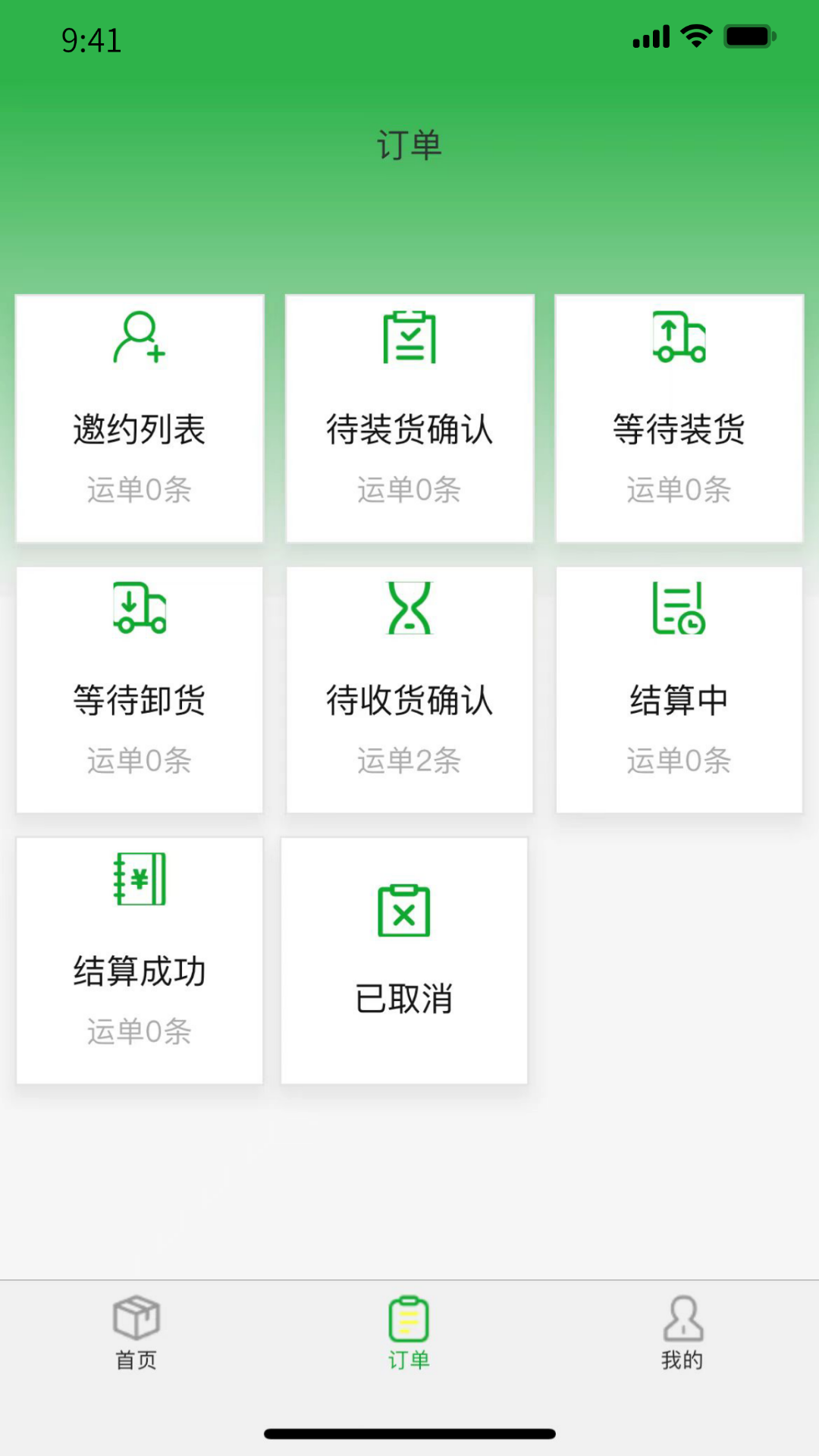Image resolution: width=819 pixels, height=1456 pixels.
Task: Tap the 等待装货 loading truck icon
Action: pyautogui.click(x=679, y=339)
